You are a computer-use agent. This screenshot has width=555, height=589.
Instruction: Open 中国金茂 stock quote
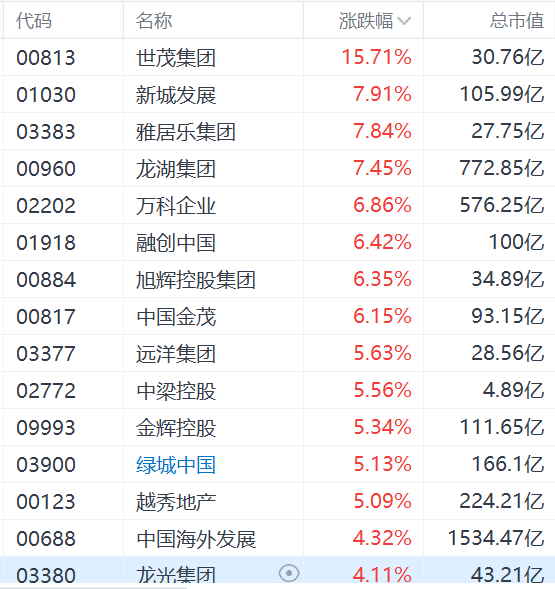point(277,316)
